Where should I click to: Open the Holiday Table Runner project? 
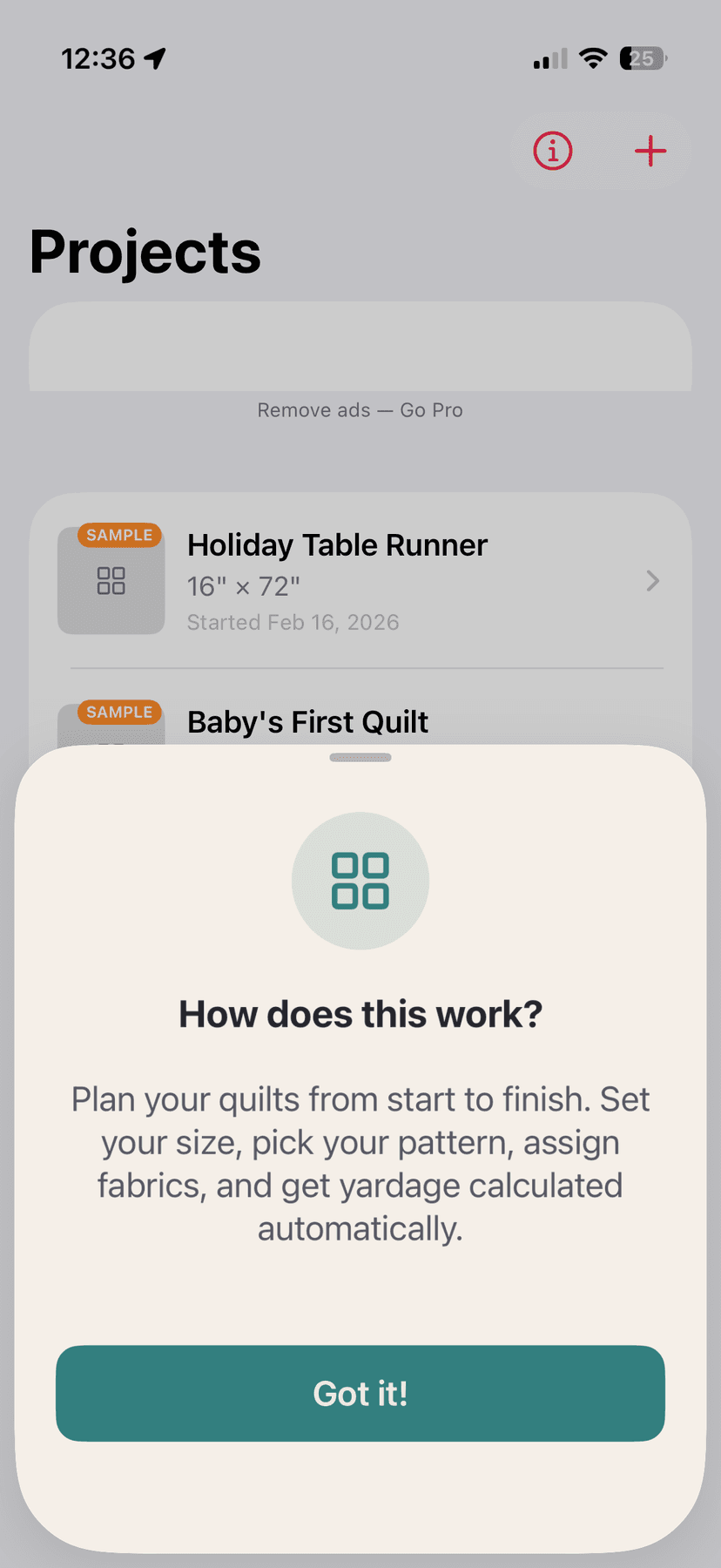coord(360,581)
